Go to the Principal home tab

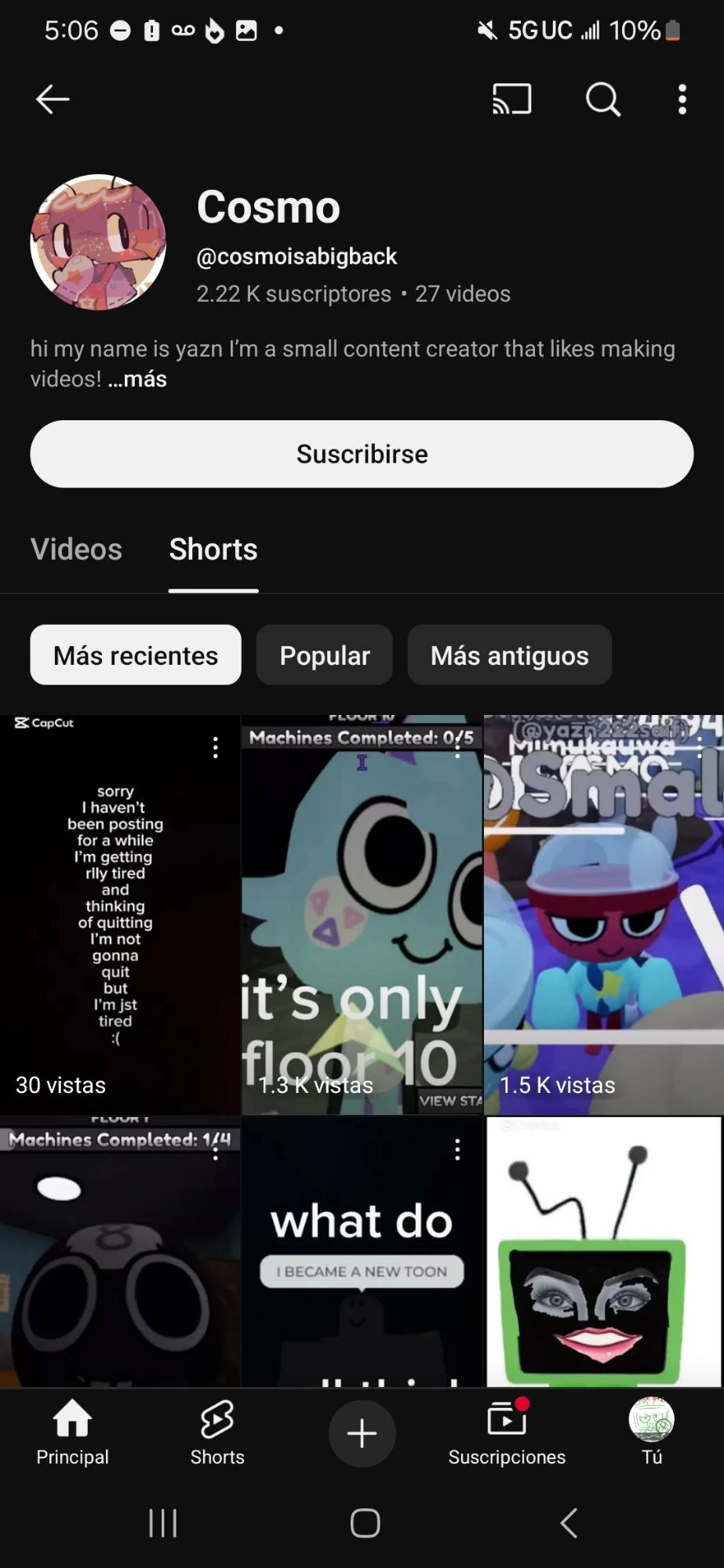(x=72, y=1433)
